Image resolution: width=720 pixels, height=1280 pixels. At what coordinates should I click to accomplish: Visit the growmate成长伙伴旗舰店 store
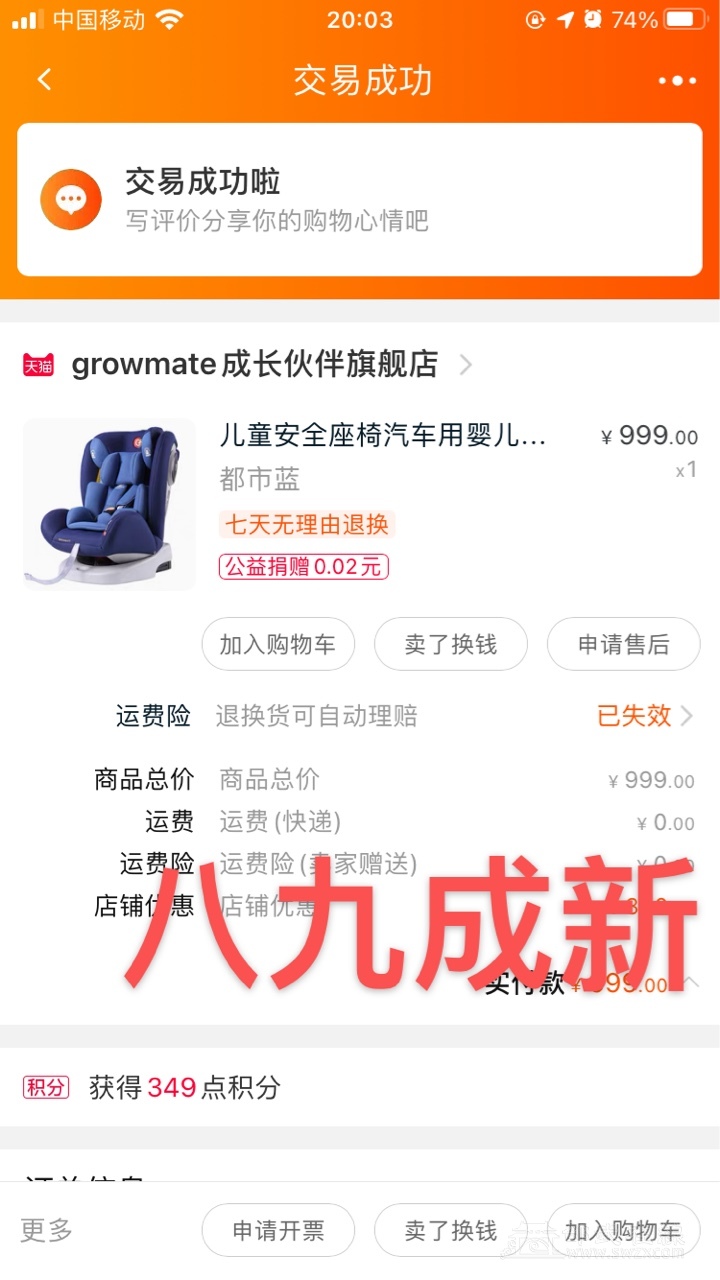coord(254,365)
